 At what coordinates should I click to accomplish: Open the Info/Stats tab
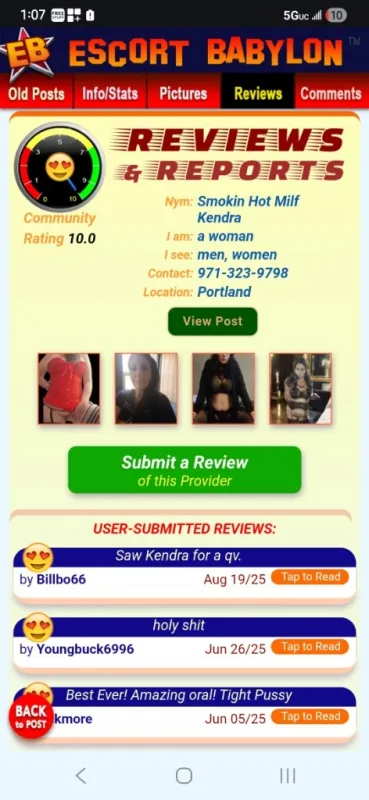point(110,93)
